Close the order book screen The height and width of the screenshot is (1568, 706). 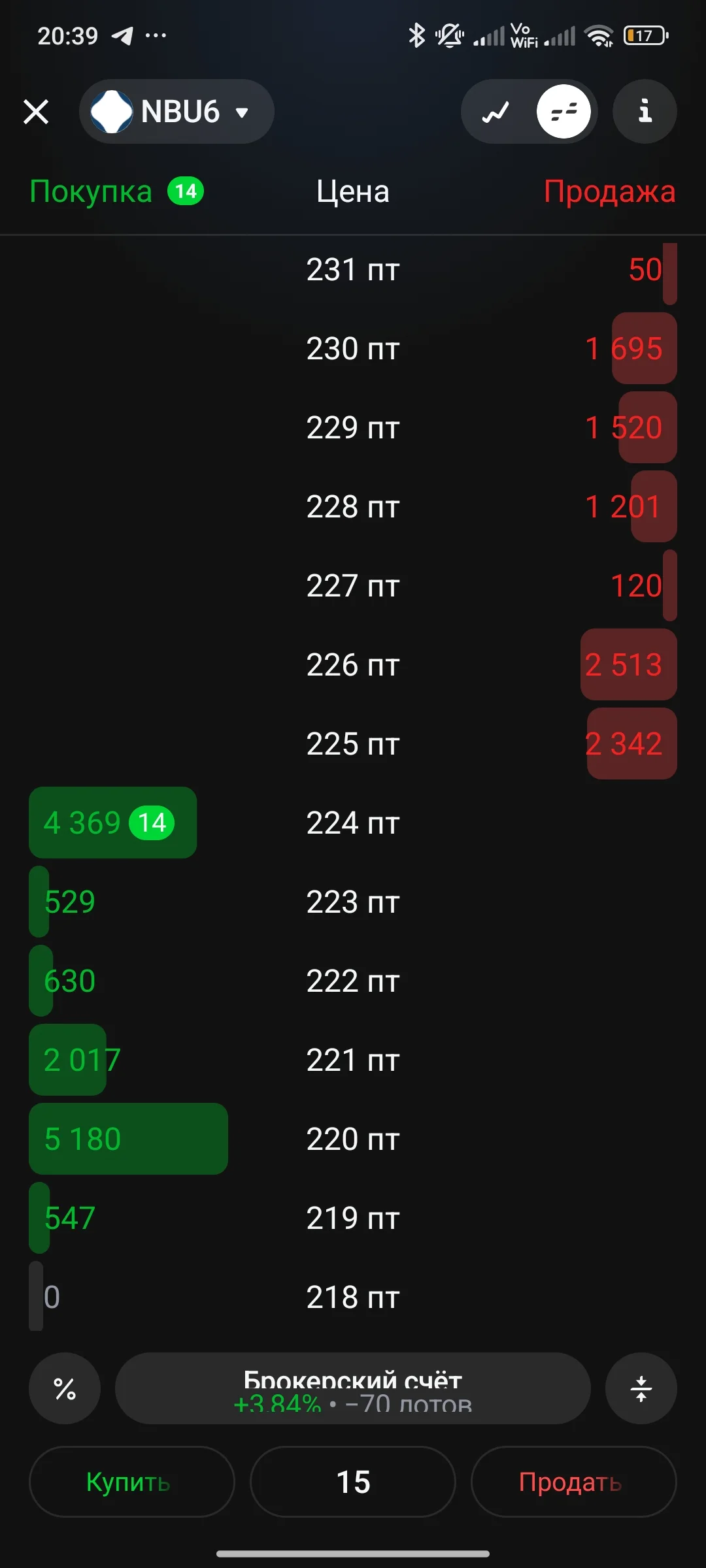point(36,112)
